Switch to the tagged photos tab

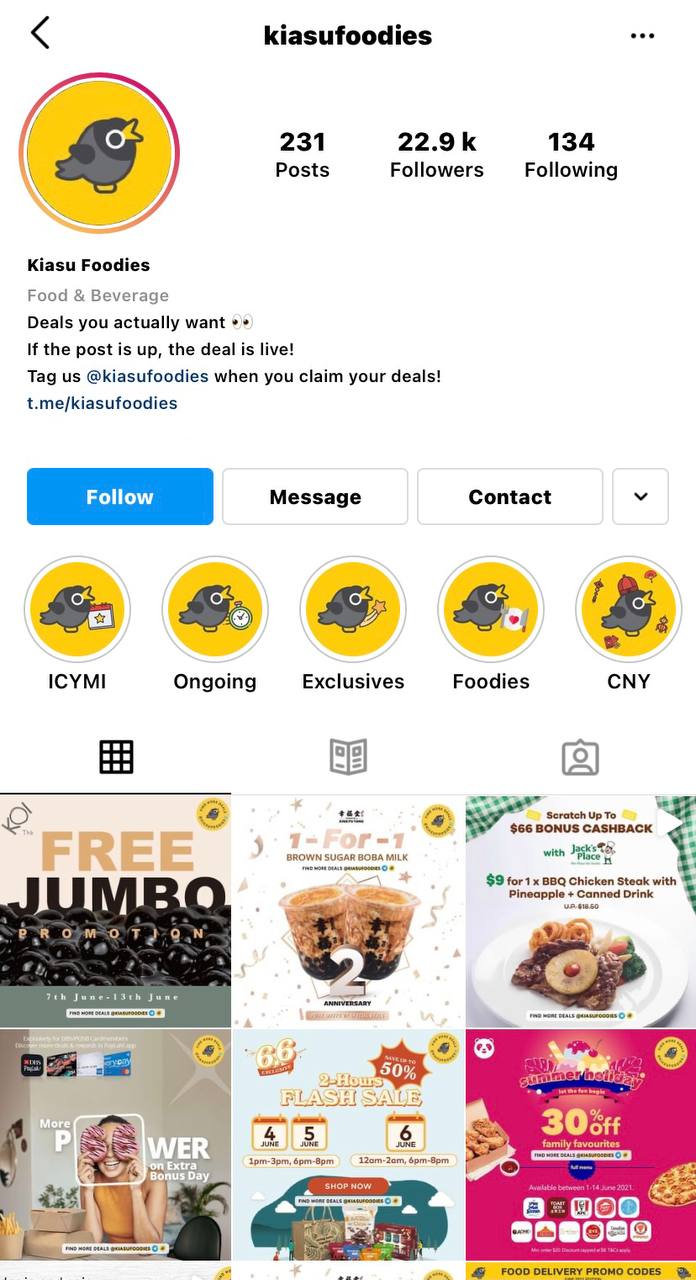(x=580, y=758)
